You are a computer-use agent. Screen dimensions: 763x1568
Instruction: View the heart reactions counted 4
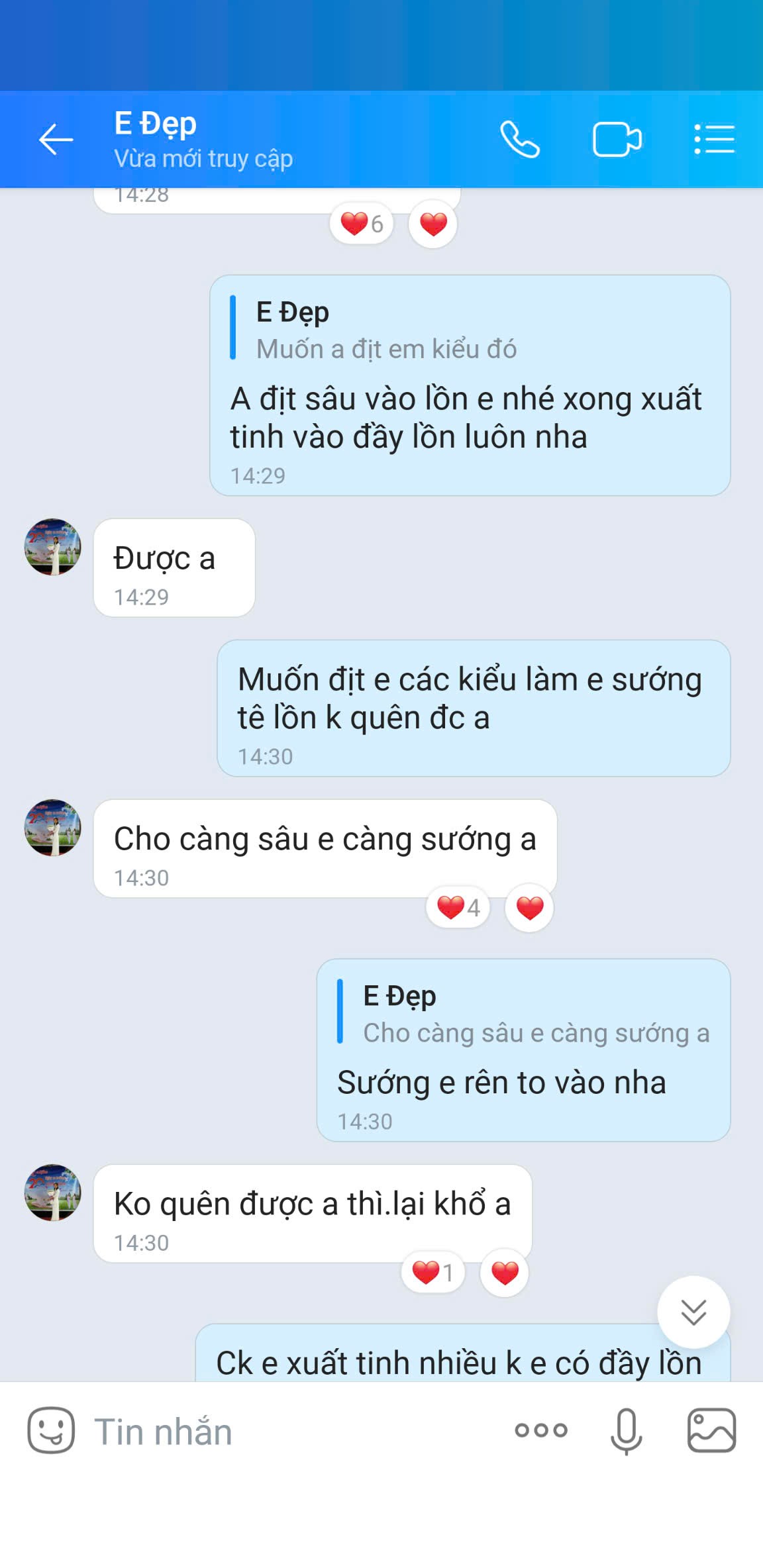(458, 907)
